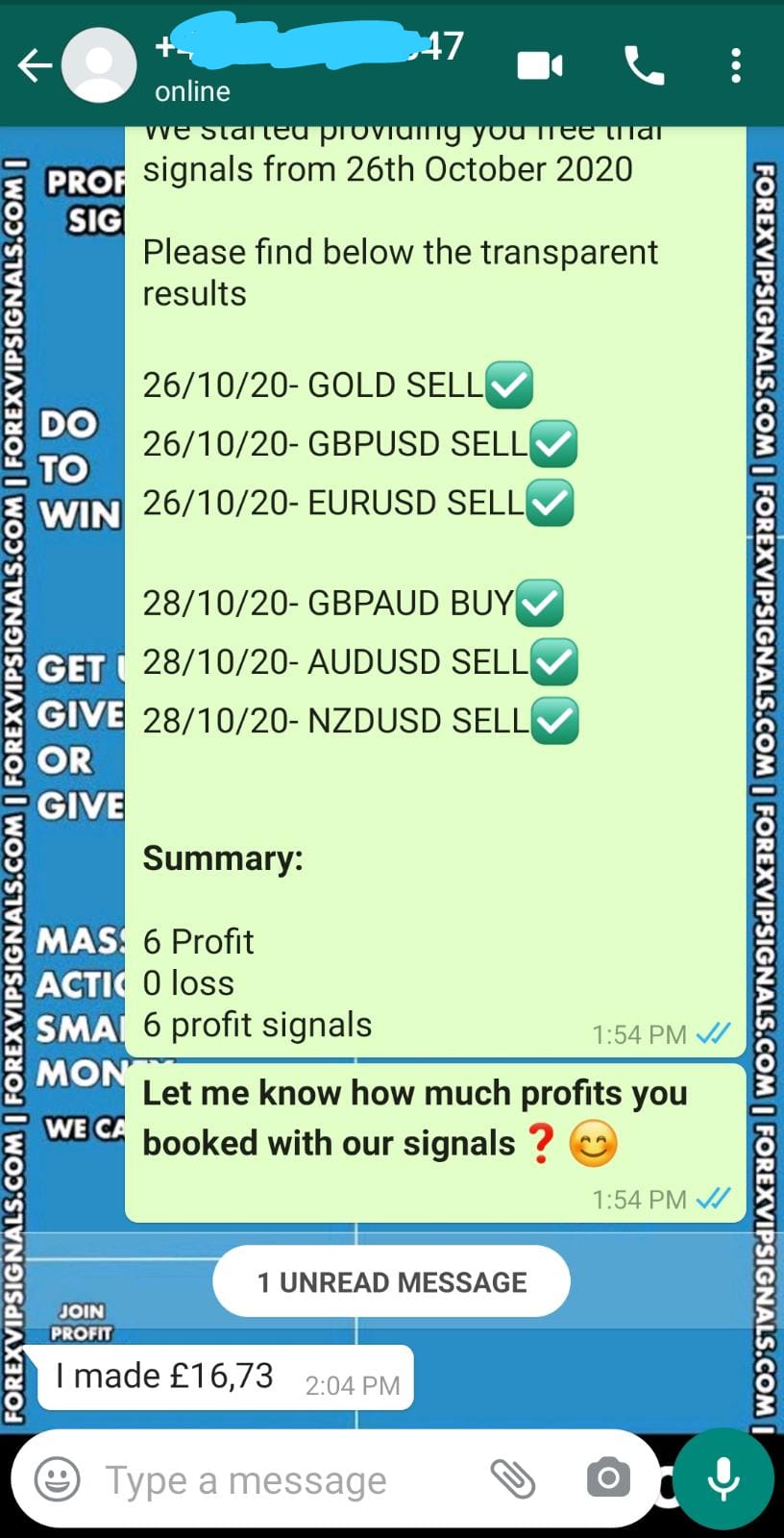
Task: Open the emoji picker
Action: pos(58,1479)
